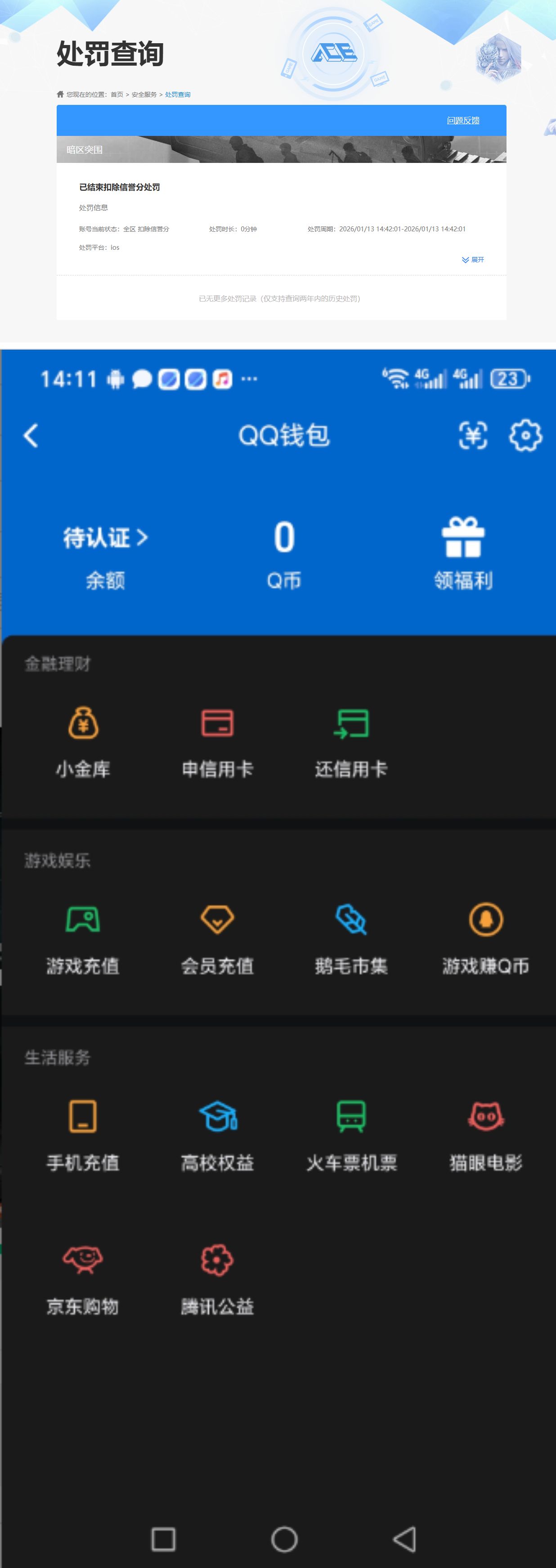Open the 问题反馈 feedback link
This screenshot has width=556, height=1568.
point(464,120)
